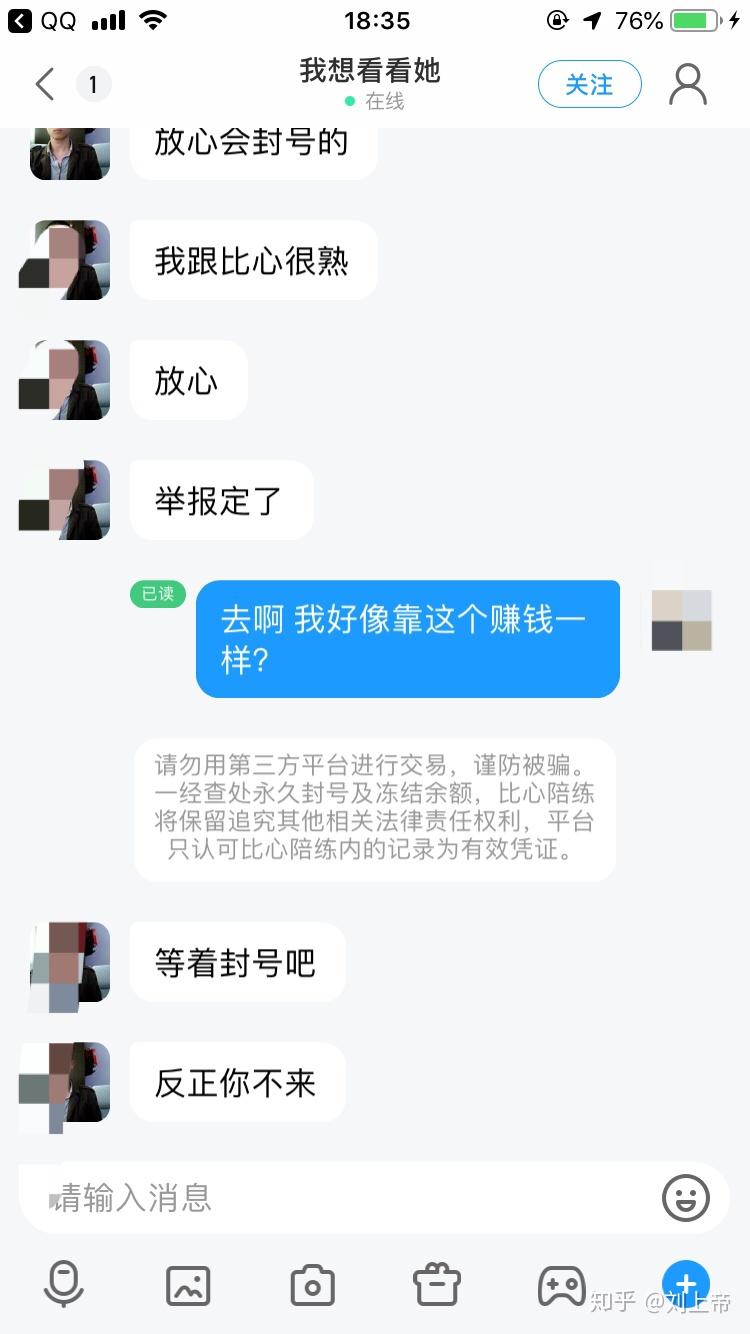
Task: Open the blue plus more options
Action: [x=686, y=1284]
